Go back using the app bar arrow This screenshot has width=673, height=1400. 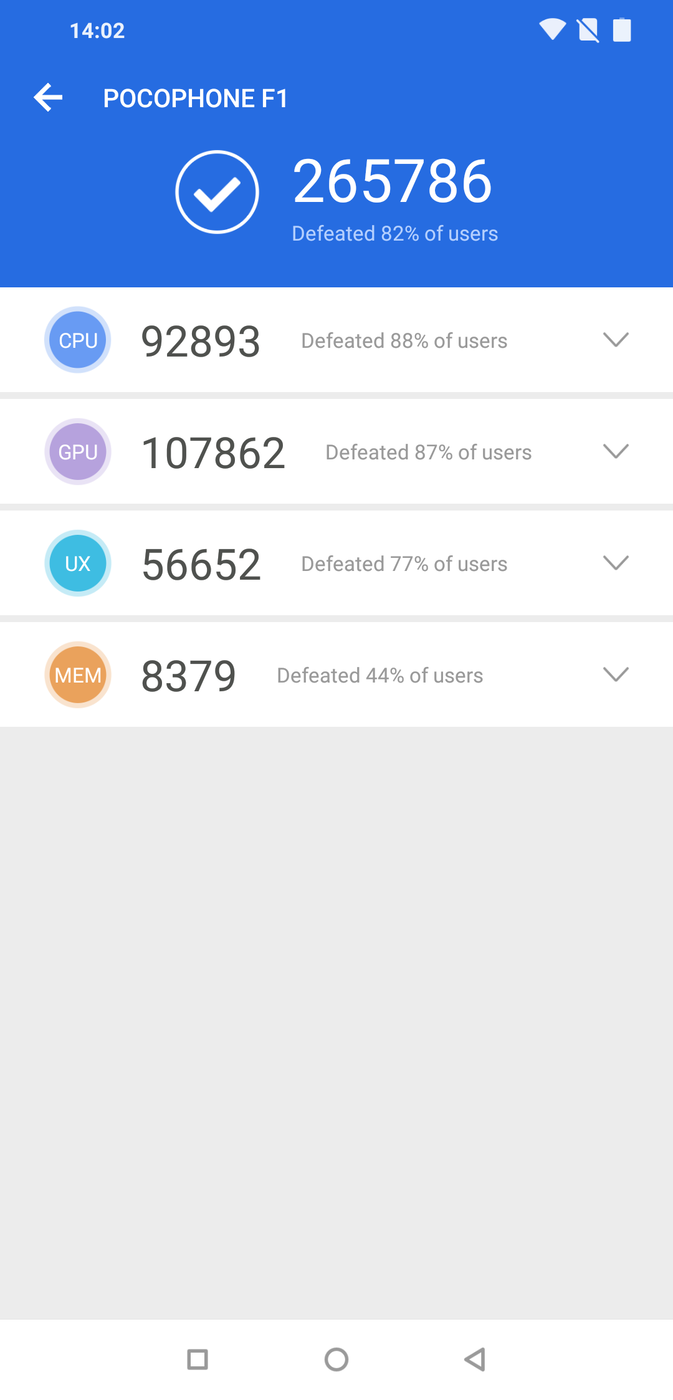tap(48, 98)
